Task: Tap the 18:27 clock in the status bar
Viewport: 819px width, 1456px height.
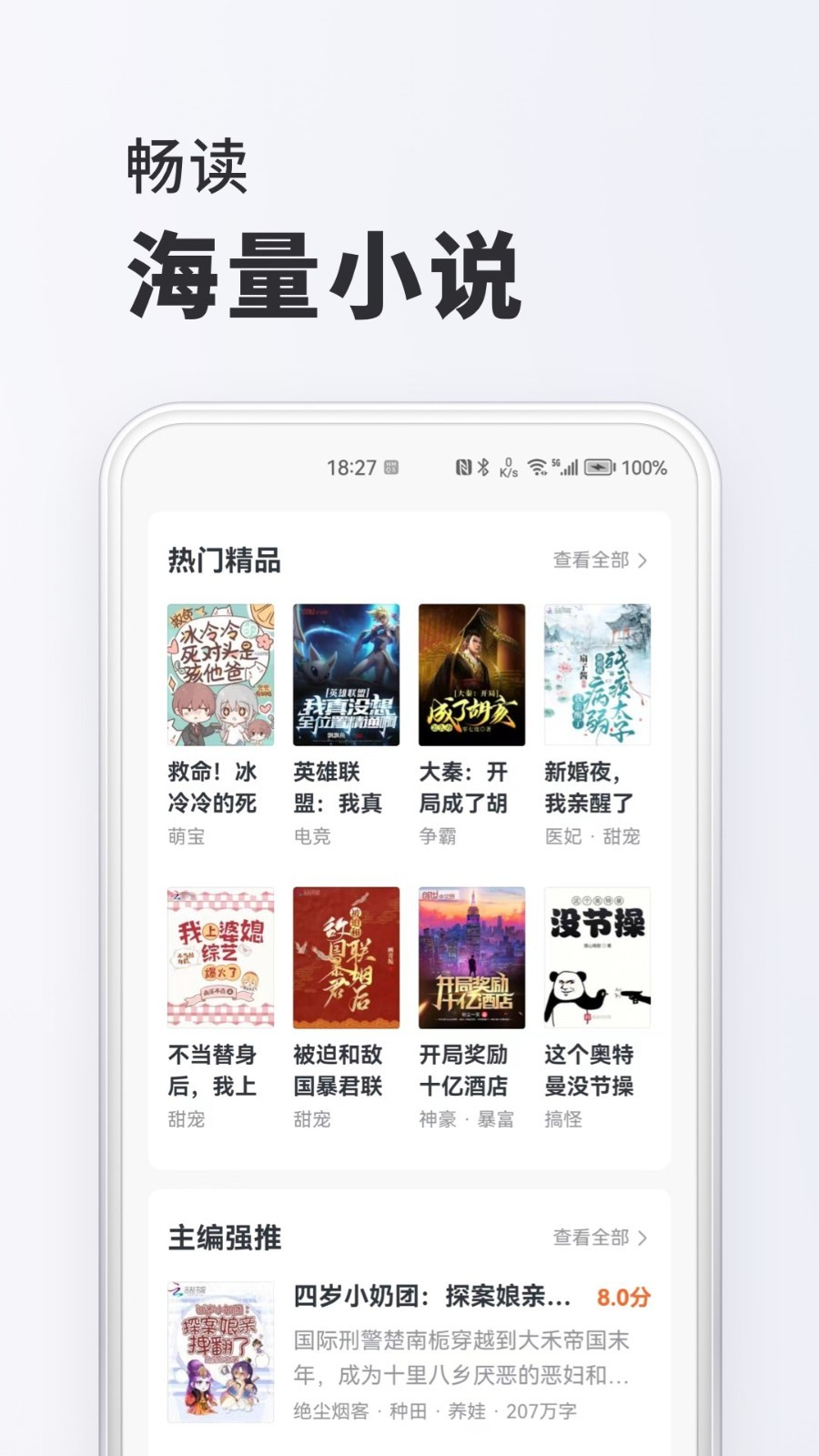Action: point(351,469)
